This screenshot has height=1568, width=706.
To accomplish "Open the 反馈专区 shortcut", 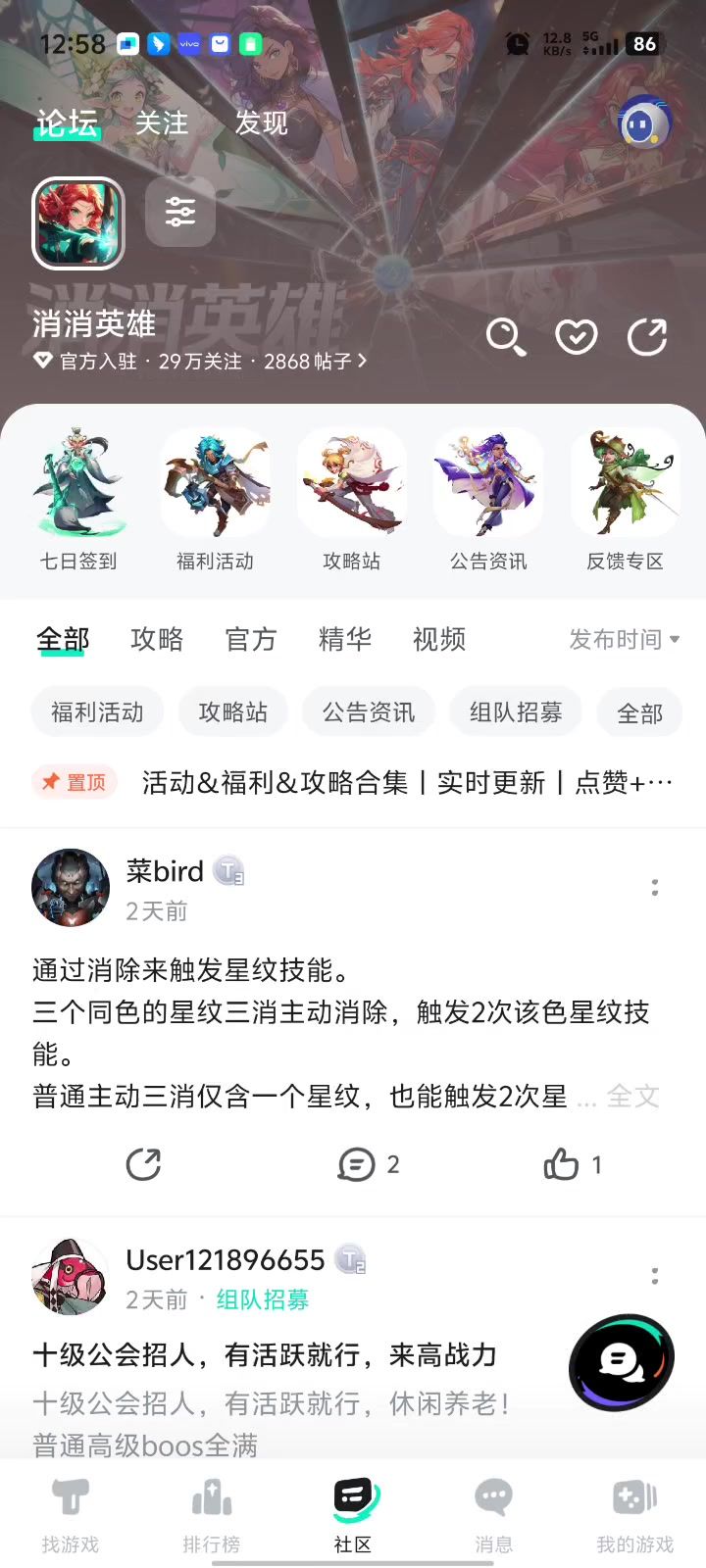I will point(626,500).
